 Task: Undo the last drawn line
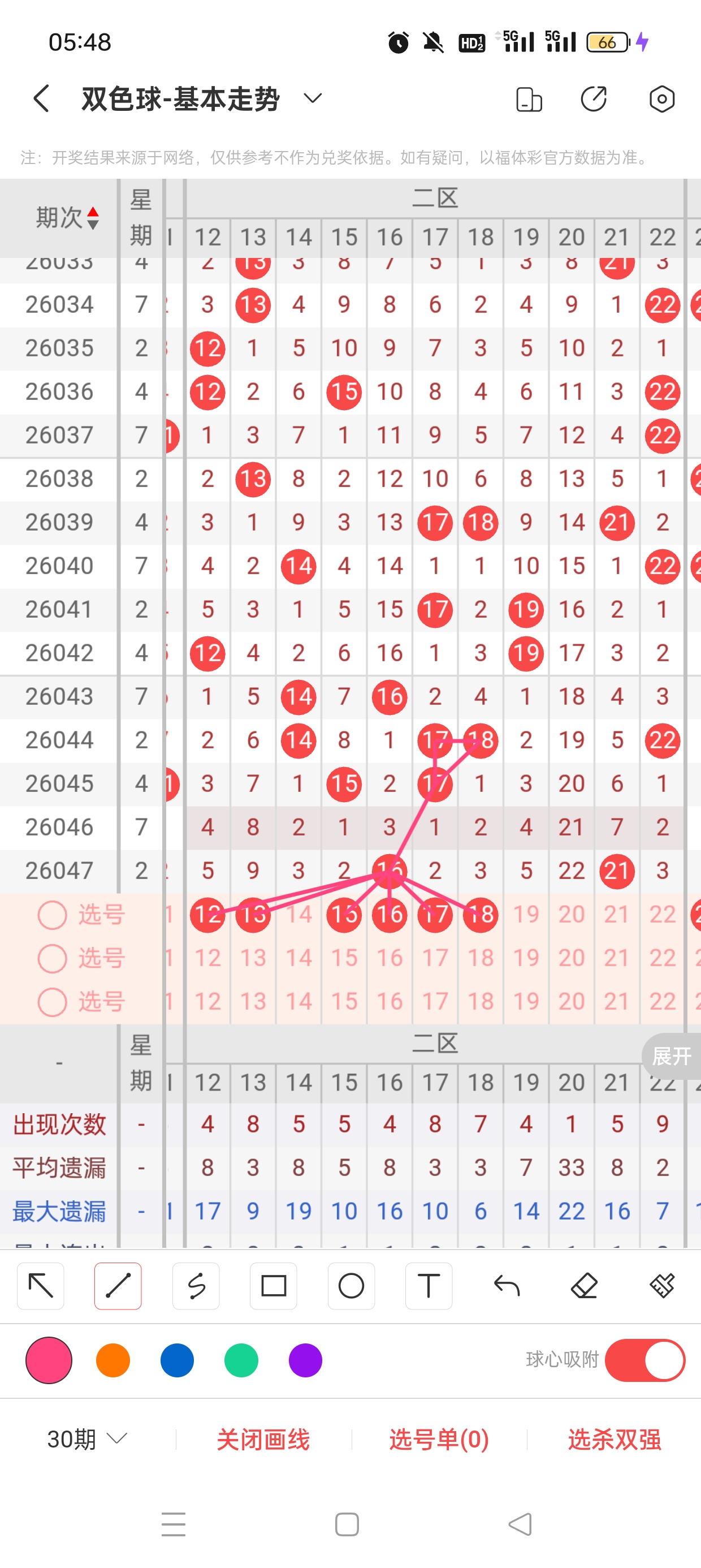coord(507,1286)
